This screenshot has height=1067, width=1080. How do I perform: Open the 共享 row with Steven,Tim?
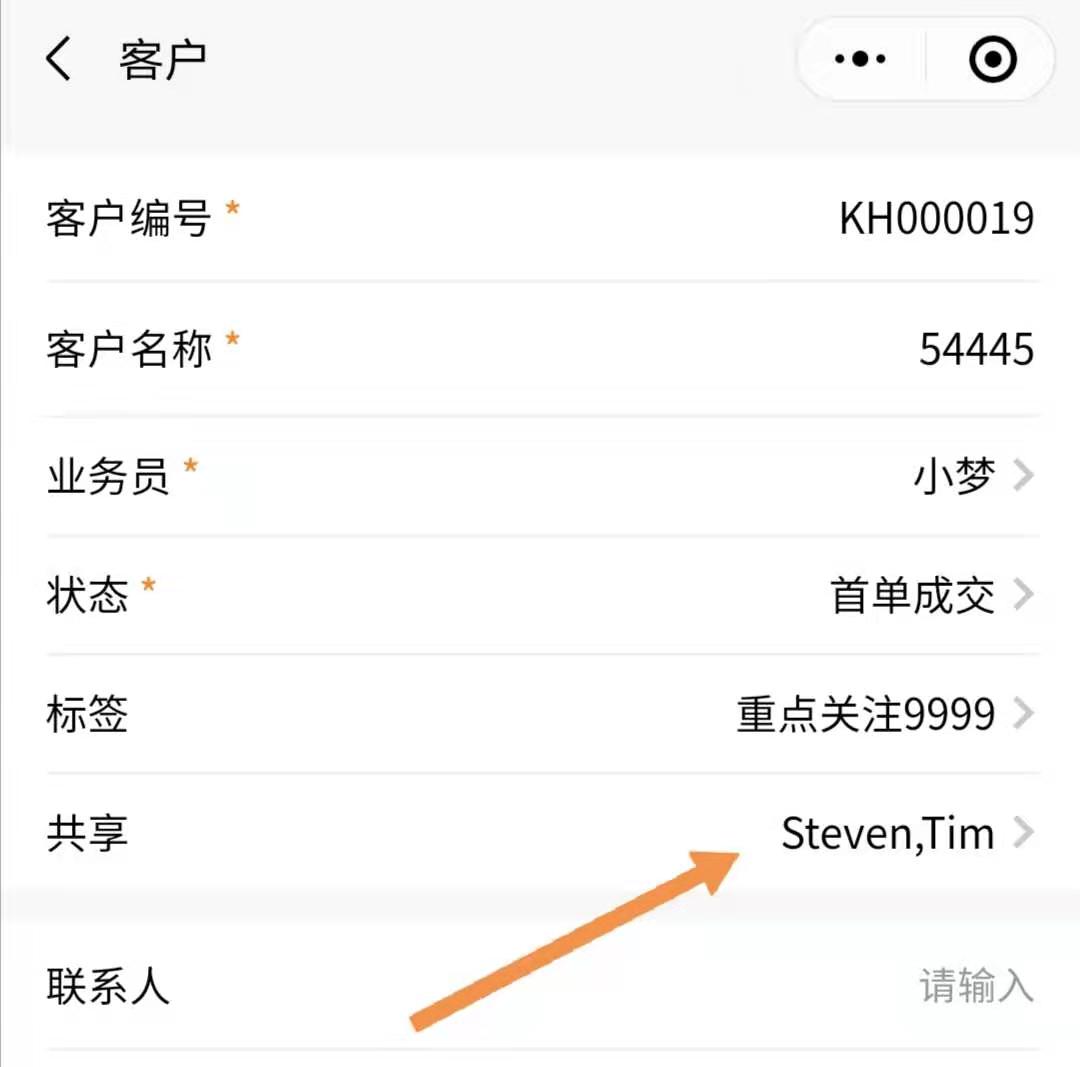pos(888,833)
